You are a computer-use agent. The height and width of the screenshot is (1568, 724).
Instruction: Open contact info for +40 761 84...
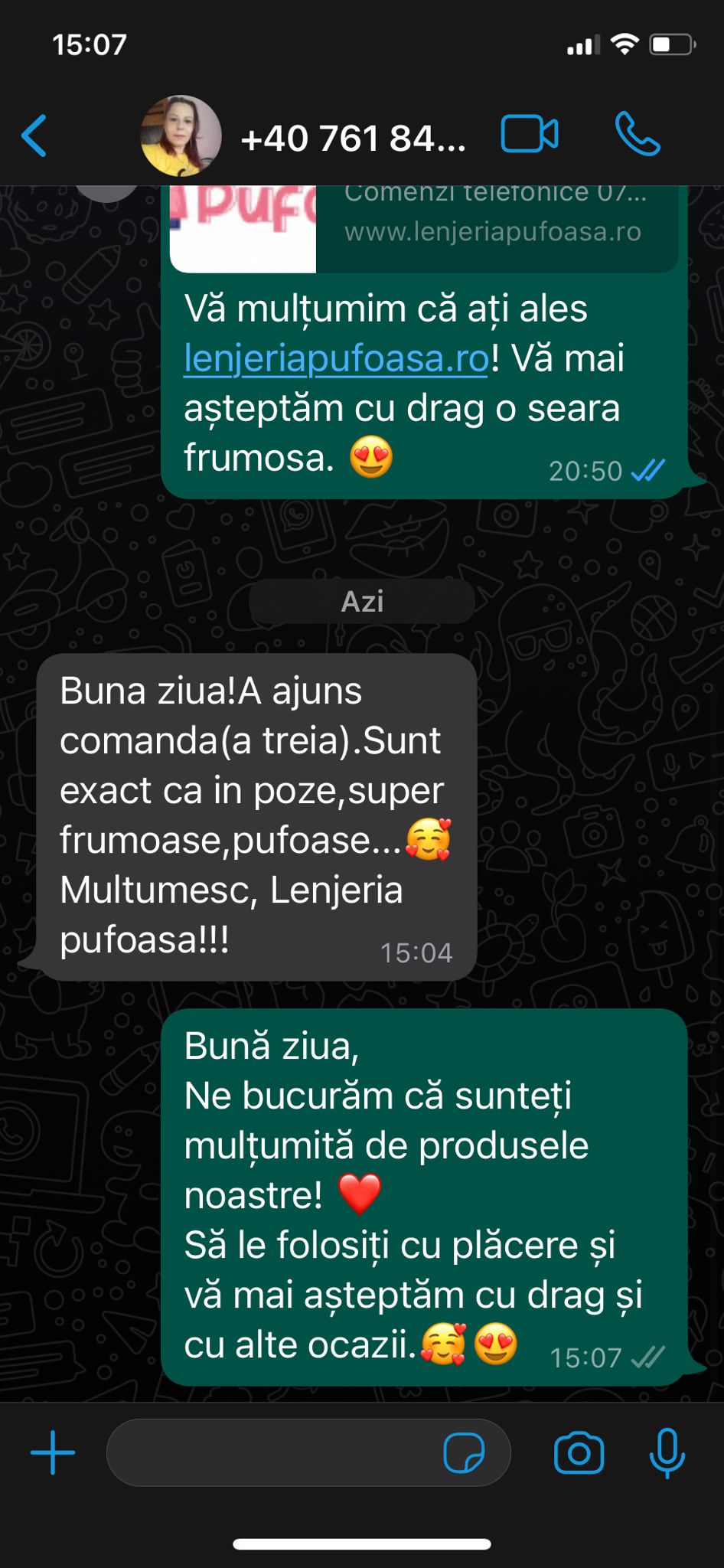(x=352, y=139)
